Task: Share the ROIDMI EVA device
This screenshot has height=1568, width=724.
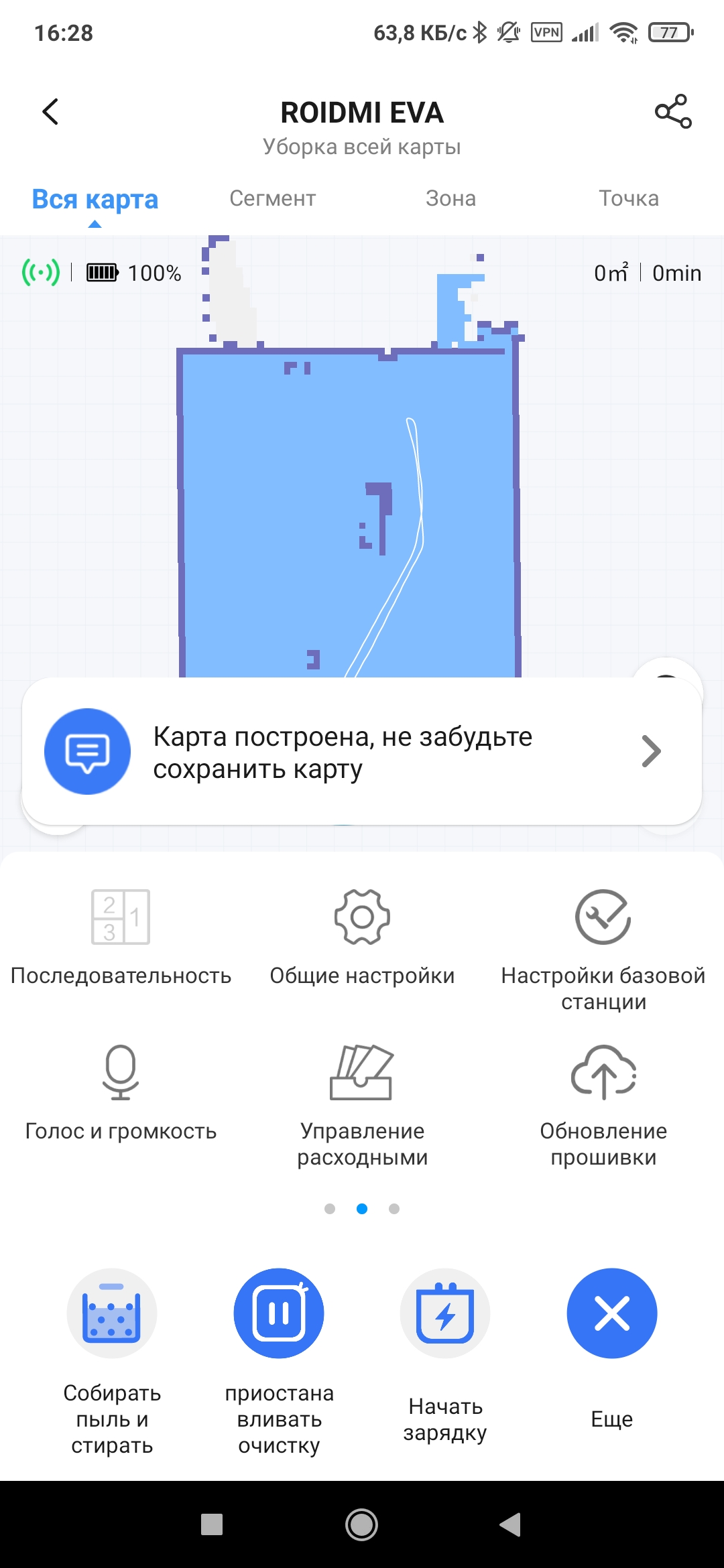Action: coord(672,112)
